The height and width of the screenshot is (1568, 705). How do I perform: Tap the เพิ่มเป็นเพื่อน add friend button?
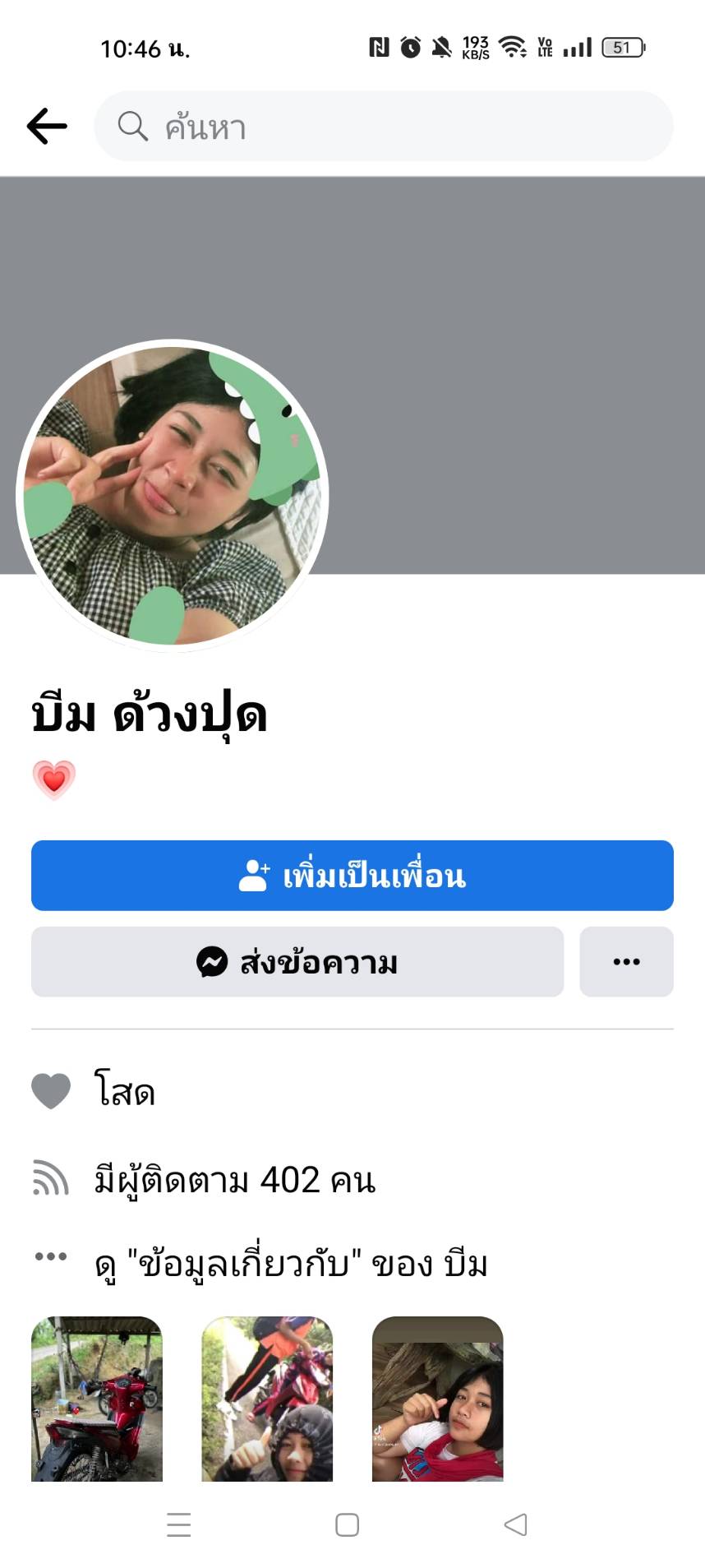point(352,876)
